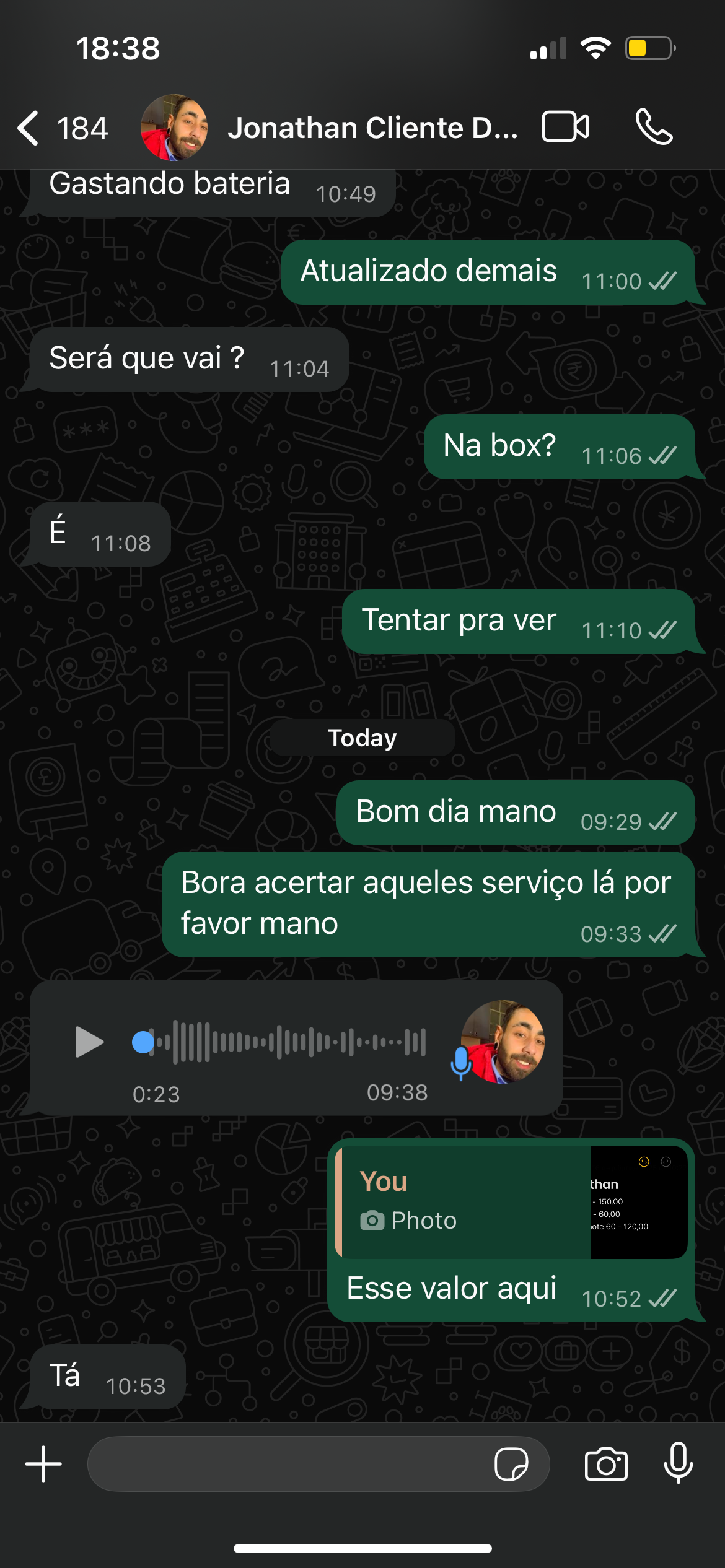The width and height of the screenshot is (725, 1568).
Task: Tap the microphone to record audio
Action: click(x=679, y=1463)
